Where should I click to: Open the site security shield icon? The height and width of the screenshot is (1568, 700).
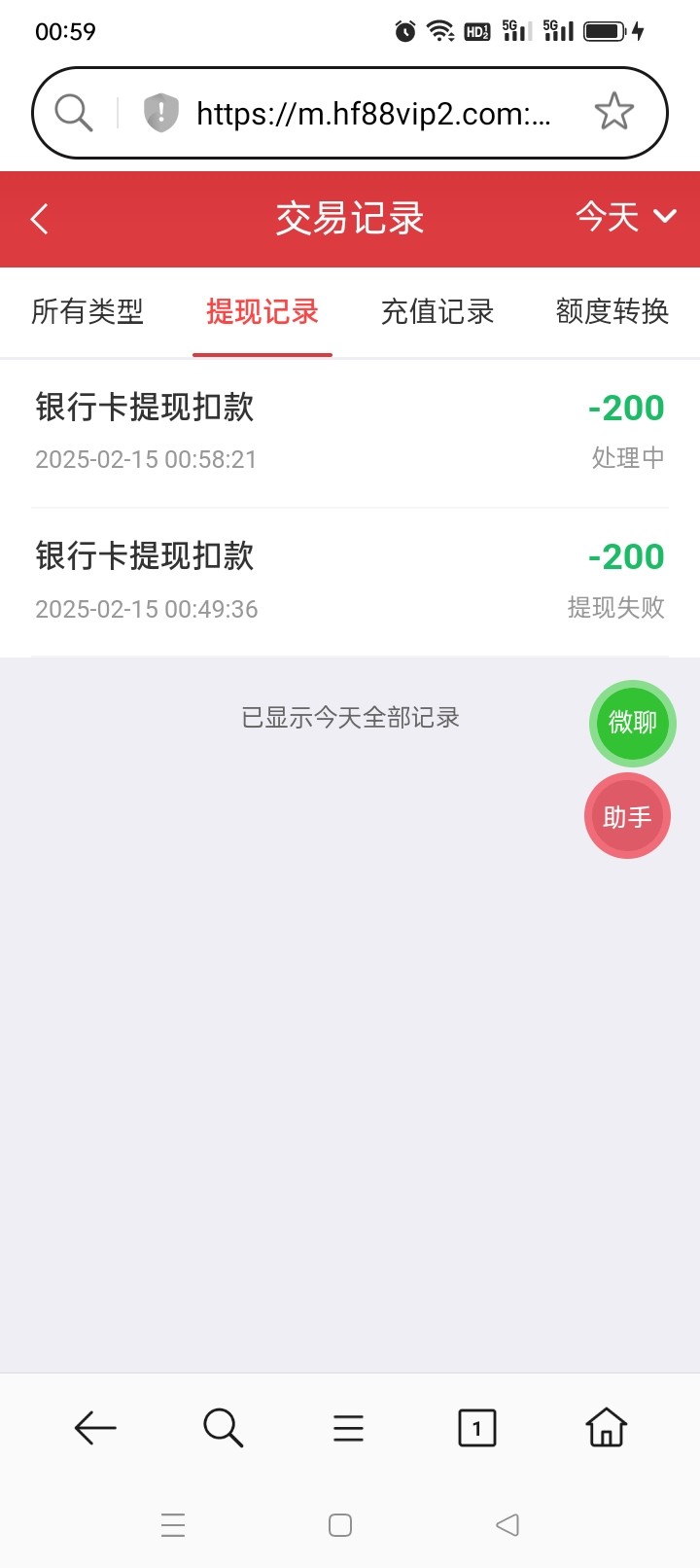click(x=161, y=113)
